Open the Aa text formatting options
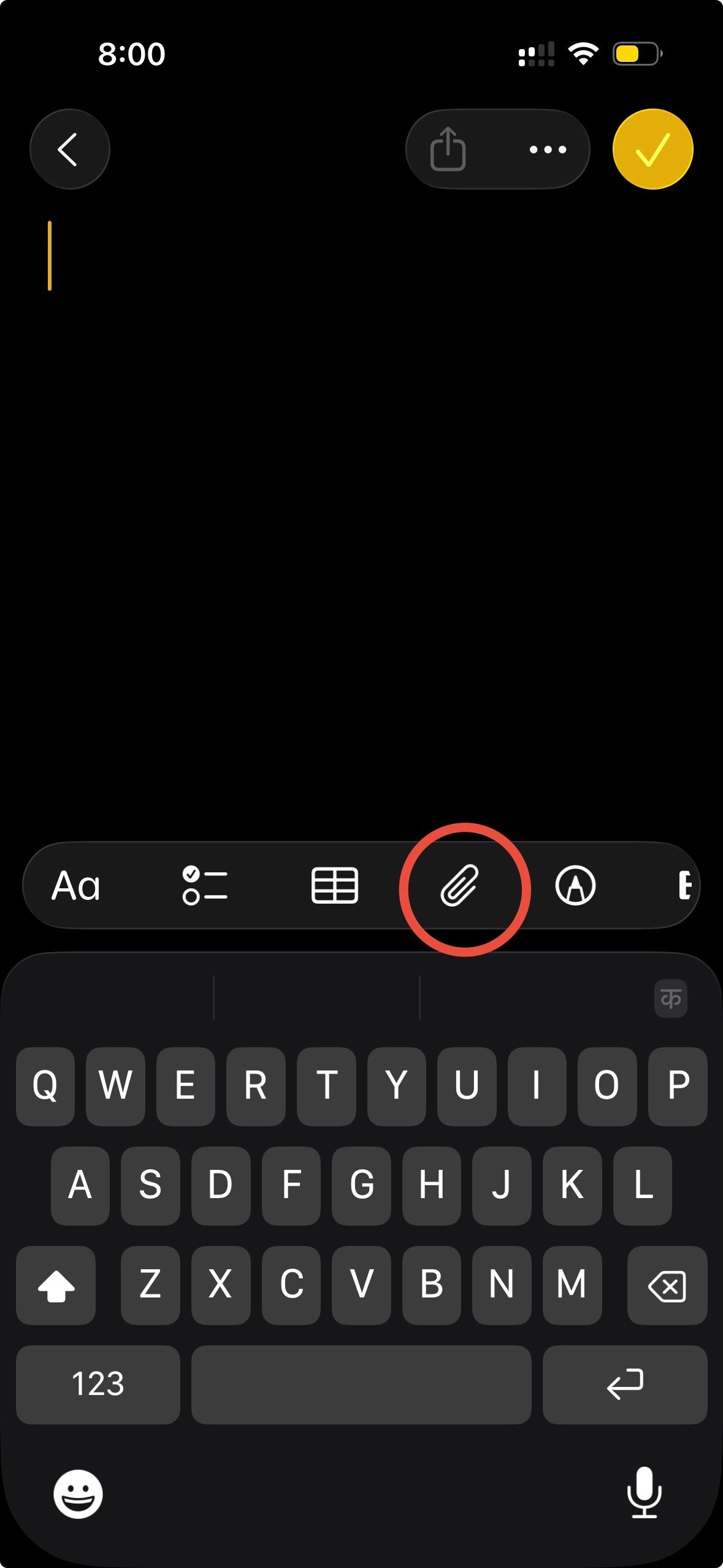This screenshot has width=723, height=1568. [76, 886]
